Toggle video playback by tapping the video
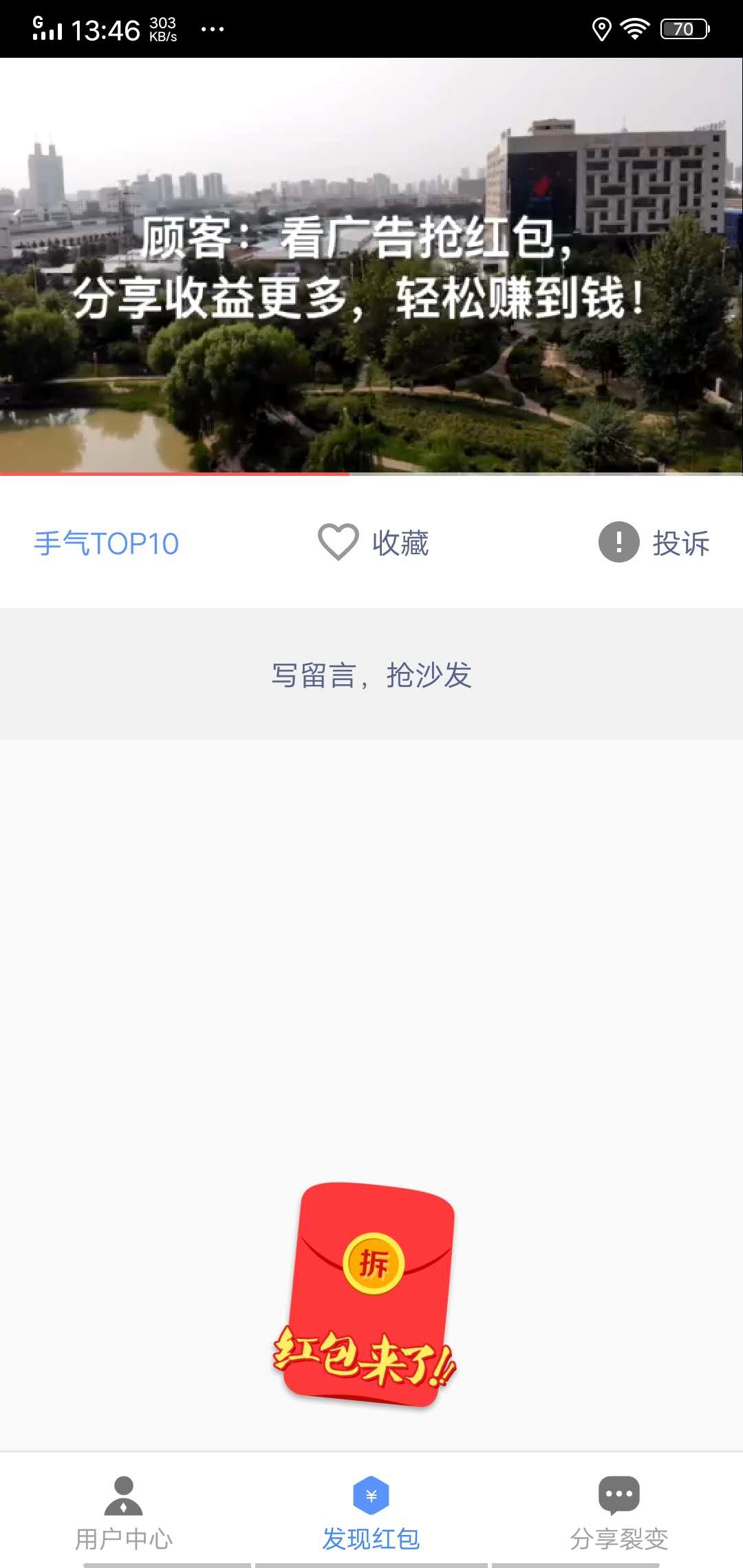 click(371, 268)
